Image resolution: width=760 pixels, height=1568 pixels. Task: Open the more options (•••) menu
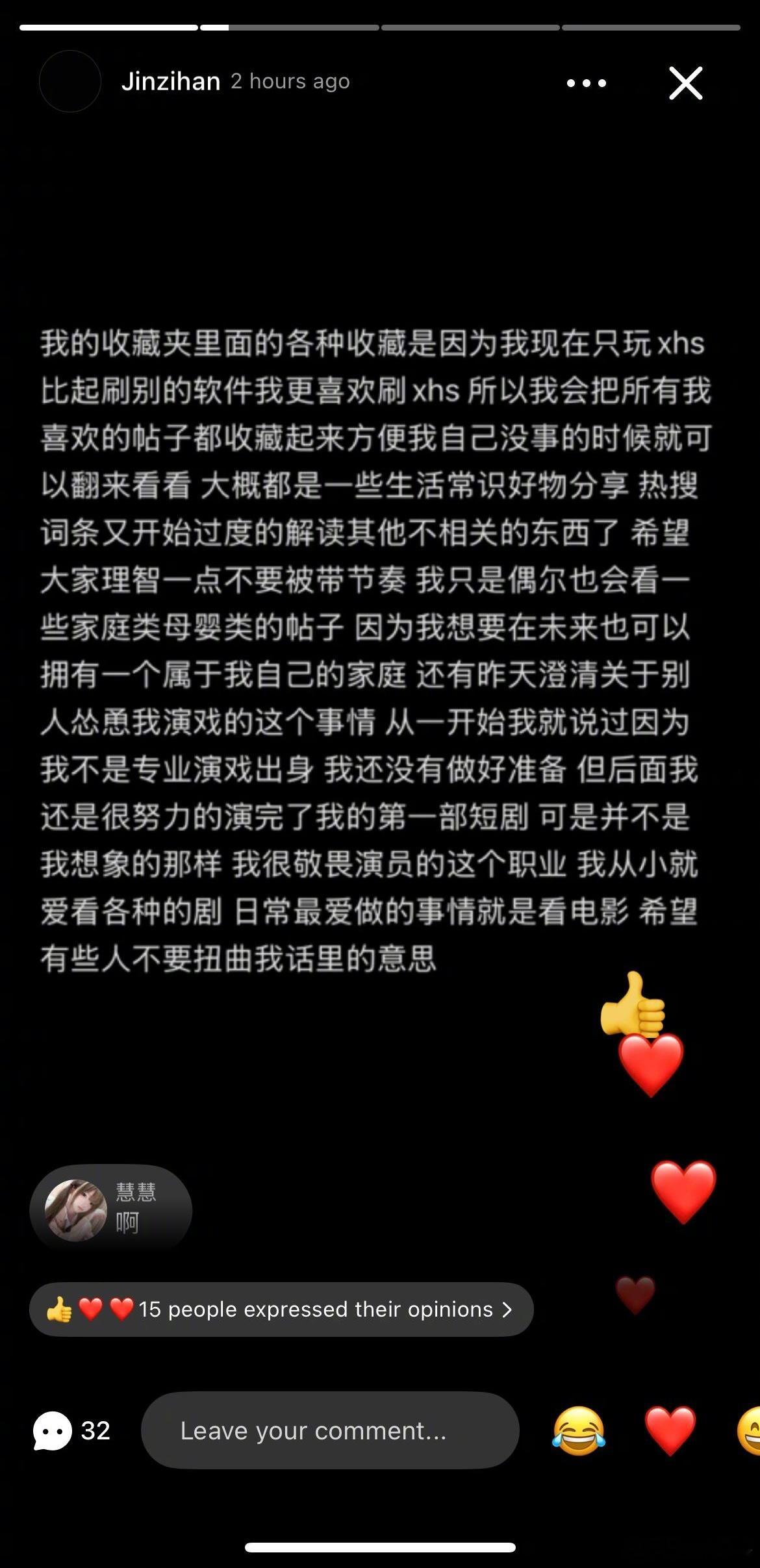coord(587,83)
